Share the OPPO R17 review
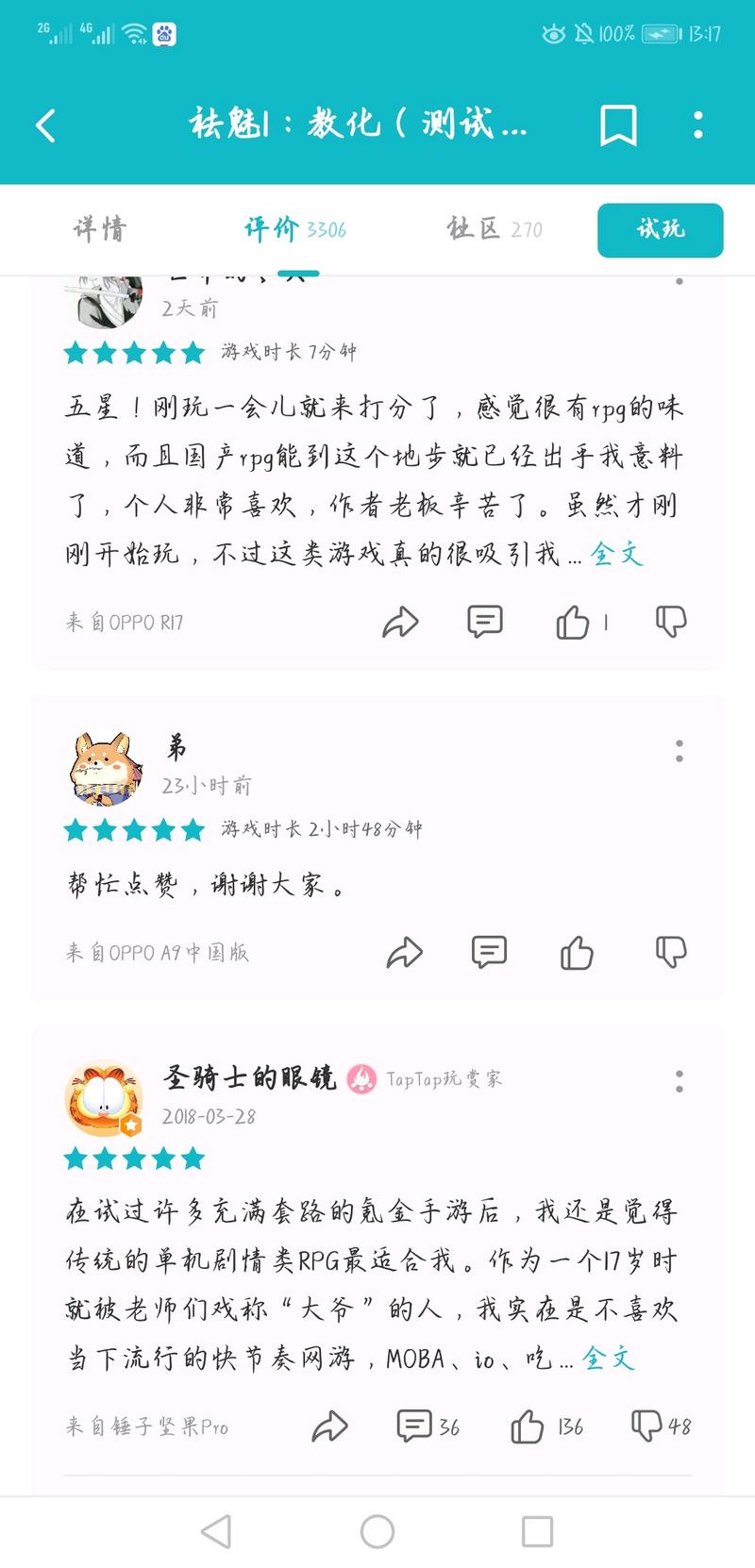 [x=400, y=622]
